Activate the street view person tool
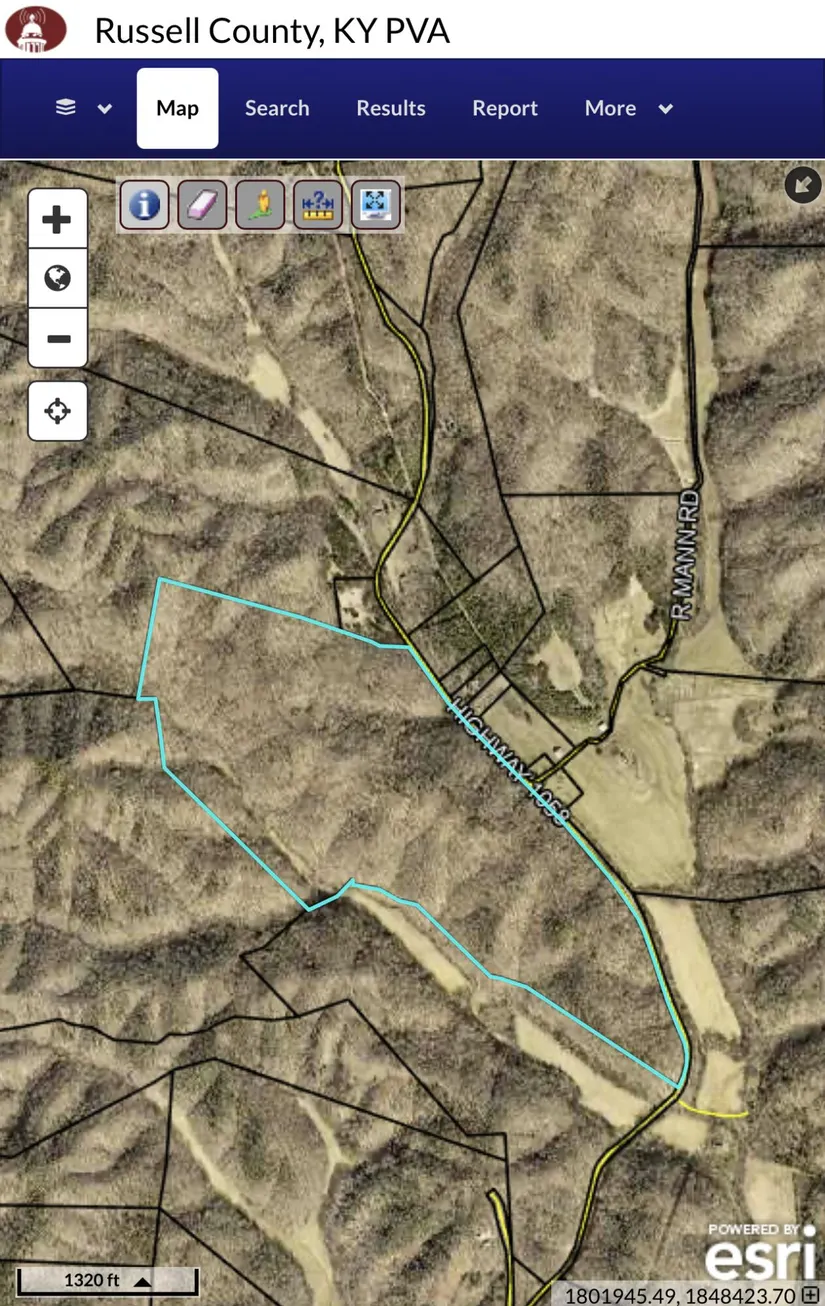 260,205
